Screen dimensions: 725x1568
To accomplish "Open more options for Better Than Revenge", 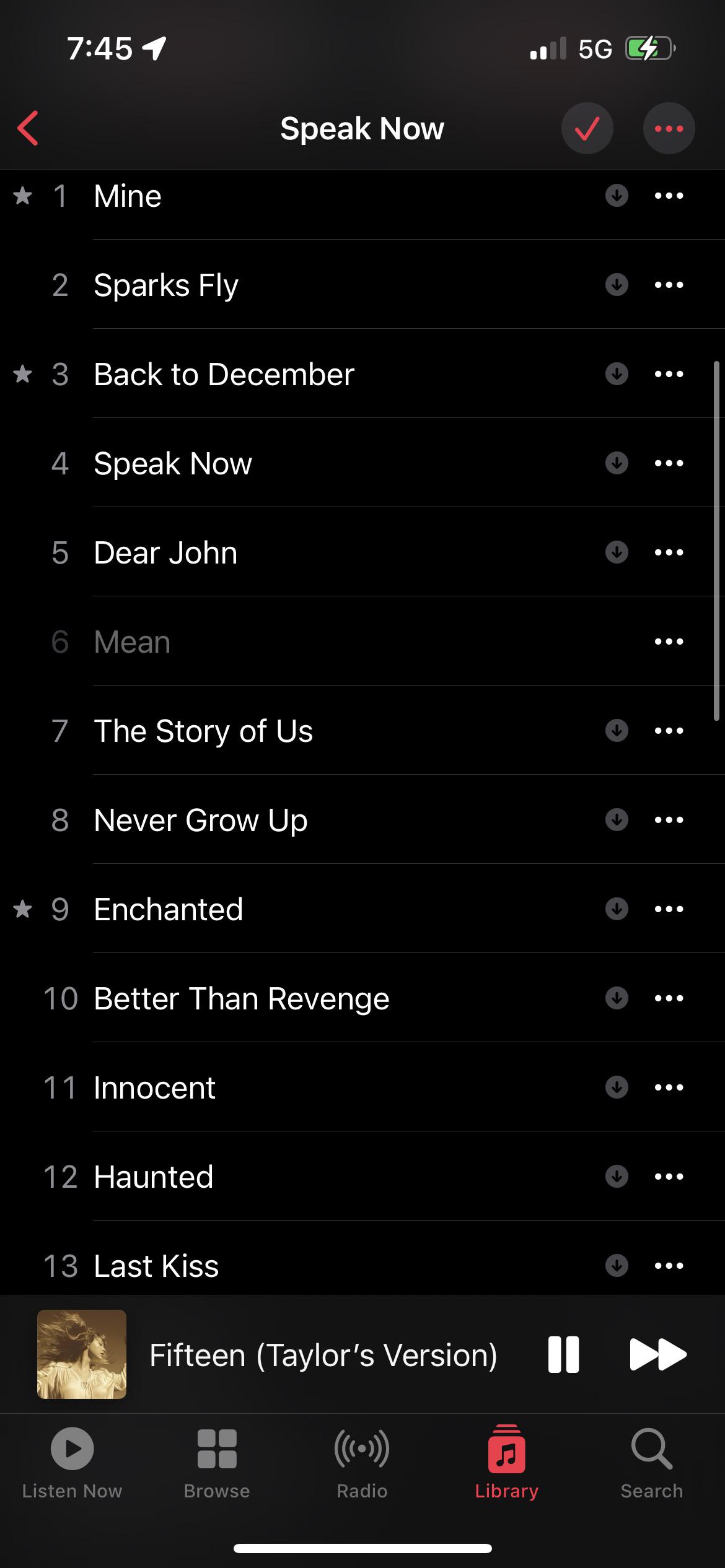I will pos(669,998).
